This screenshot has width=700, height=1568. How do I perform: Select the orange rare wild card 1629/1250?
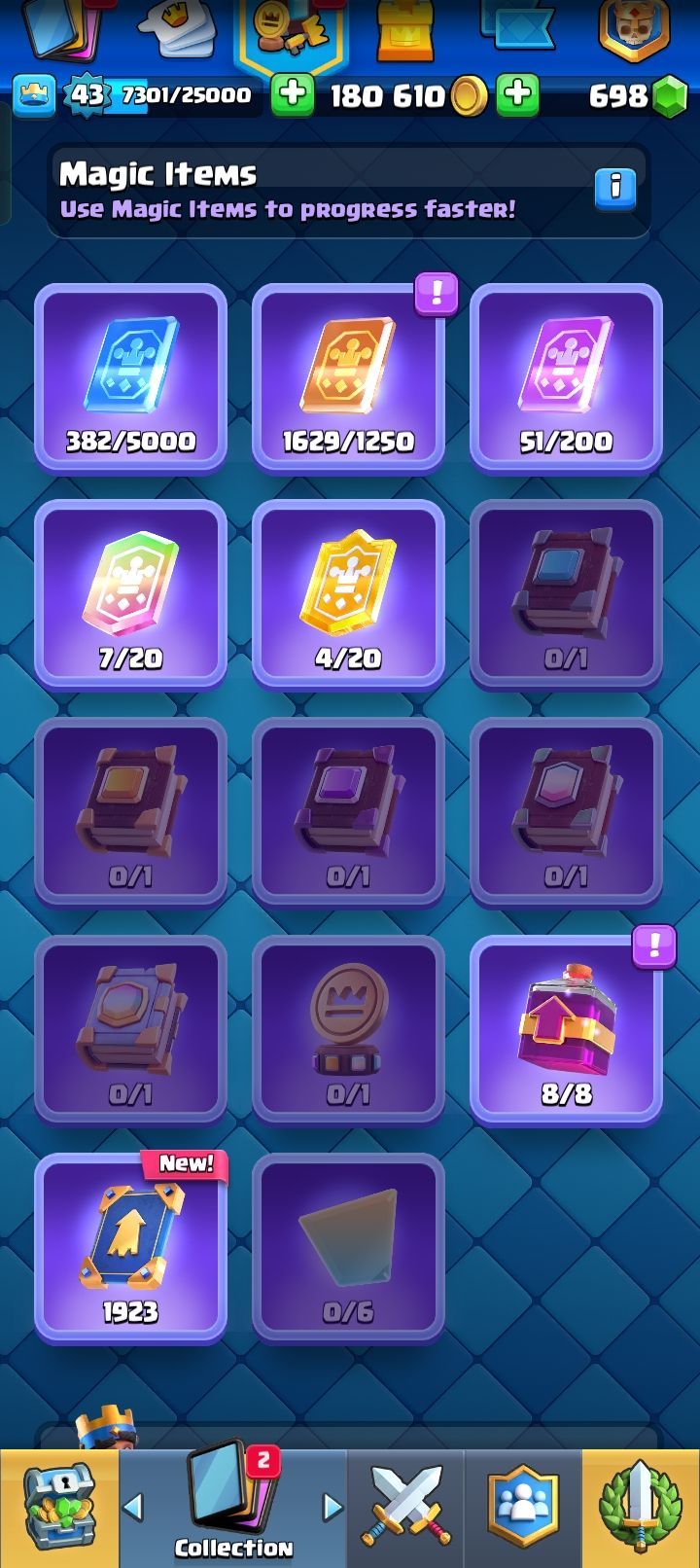348,377
